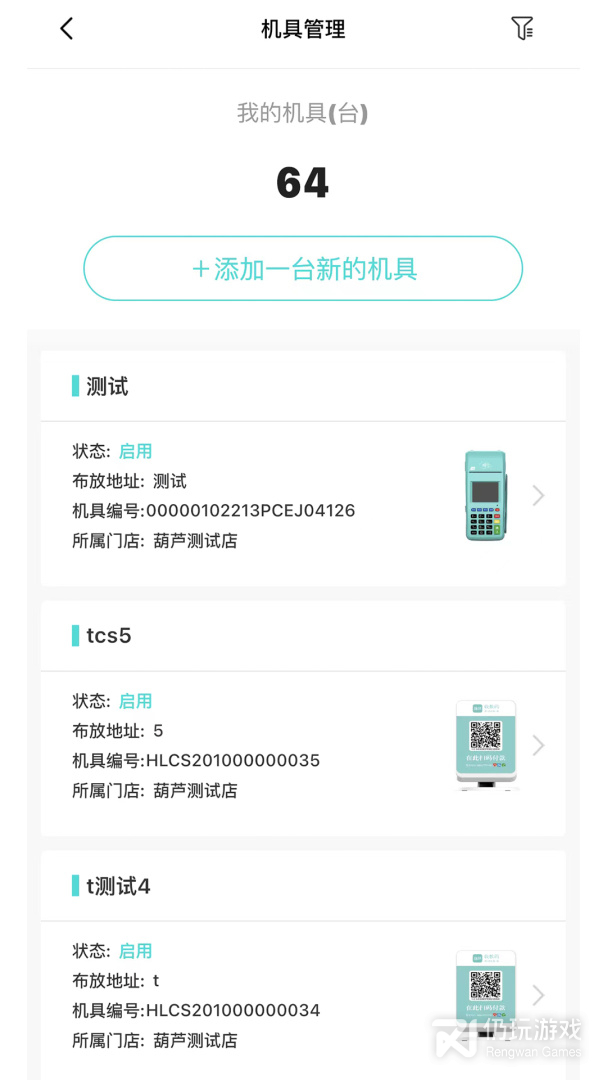607x1080 pixels.
Task: Open the 测试 device card
Action: 303,468
